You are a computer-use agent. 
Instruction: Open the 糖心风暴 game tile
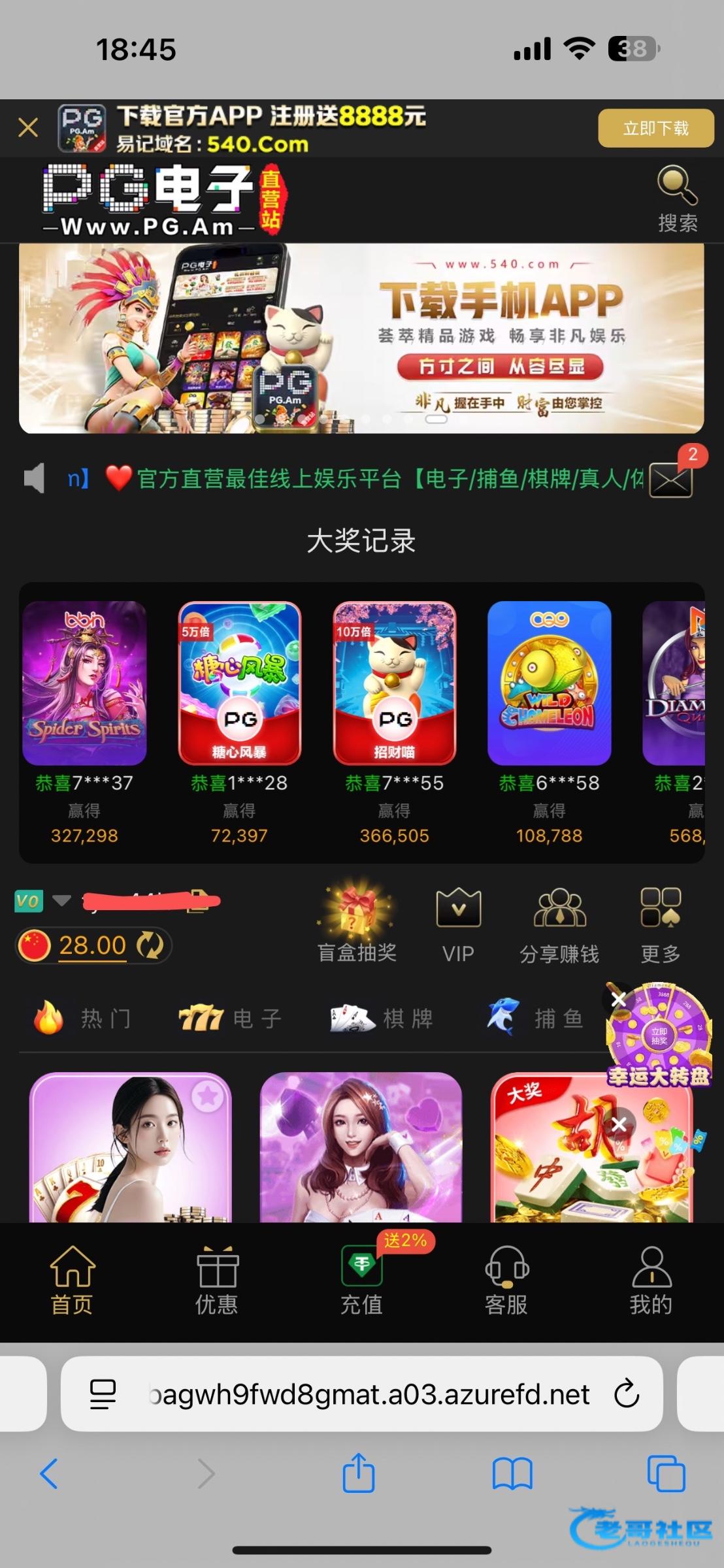tap(239, 683)
